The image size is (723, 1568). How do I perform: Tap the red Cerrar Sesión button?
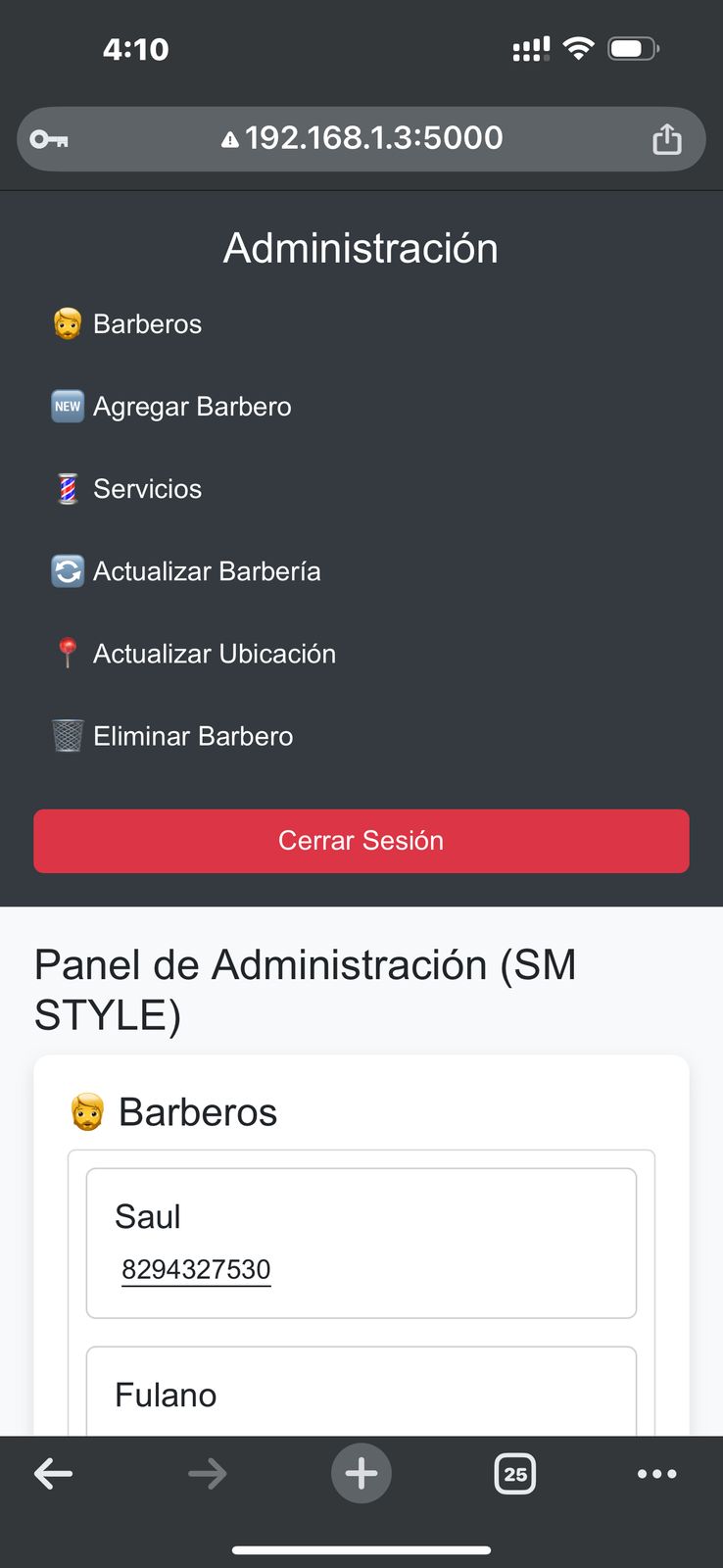(361, 841)
